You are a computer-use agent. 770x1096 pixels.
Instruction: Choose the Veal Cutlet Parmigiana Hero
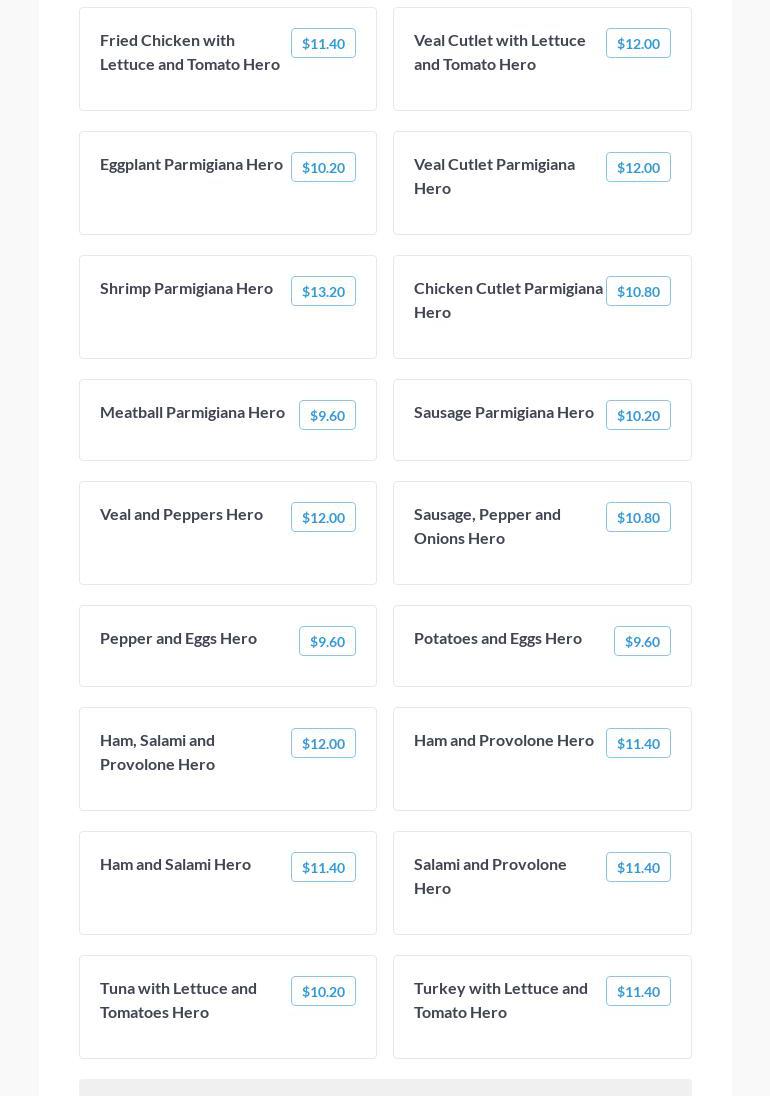point(542,183)
